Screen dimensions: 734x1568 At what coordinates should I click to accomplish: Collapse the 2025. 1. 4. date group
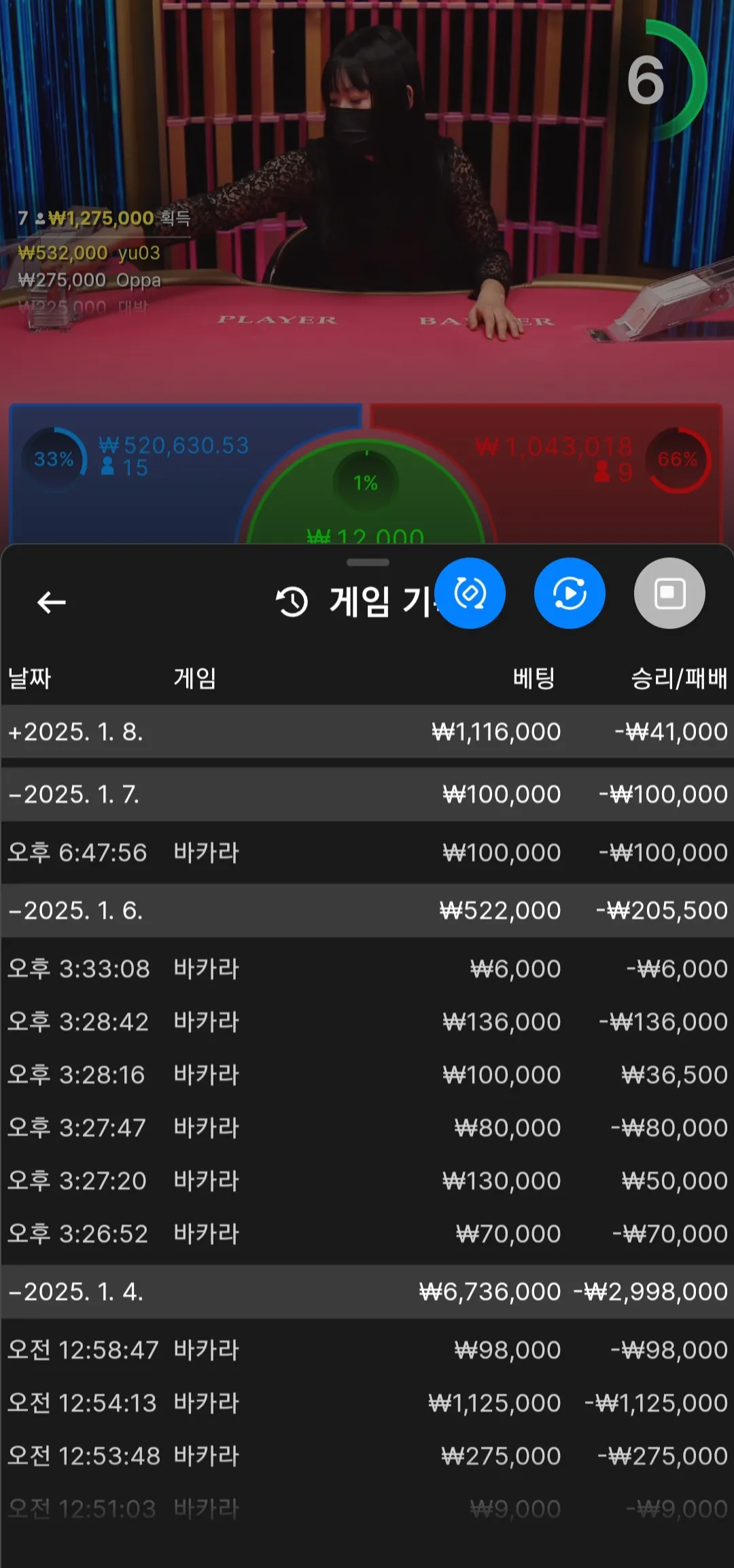[75, 1291]
